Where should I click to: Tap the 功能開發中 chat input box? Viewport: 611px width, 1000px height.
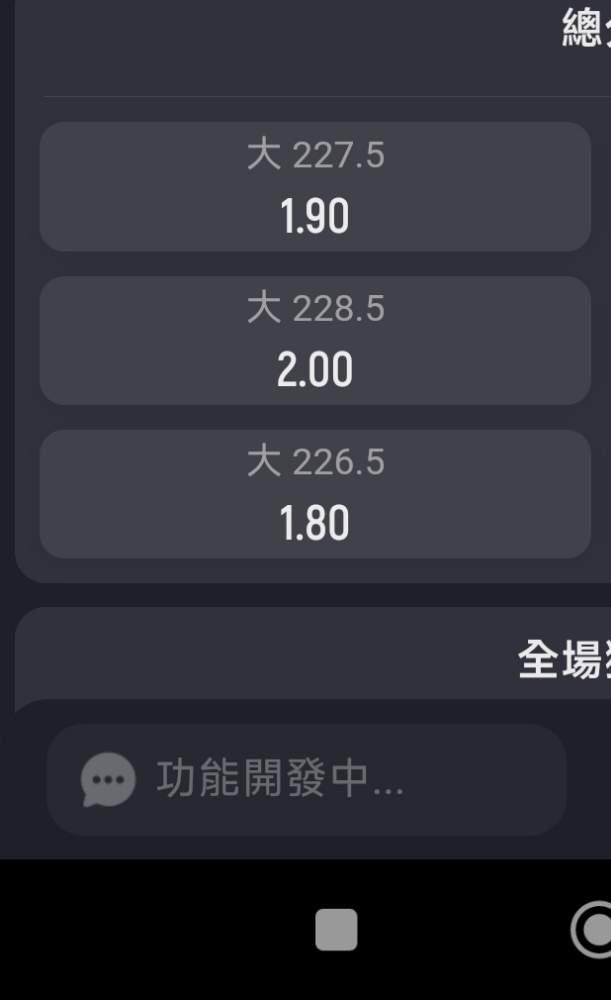point(306,779)
